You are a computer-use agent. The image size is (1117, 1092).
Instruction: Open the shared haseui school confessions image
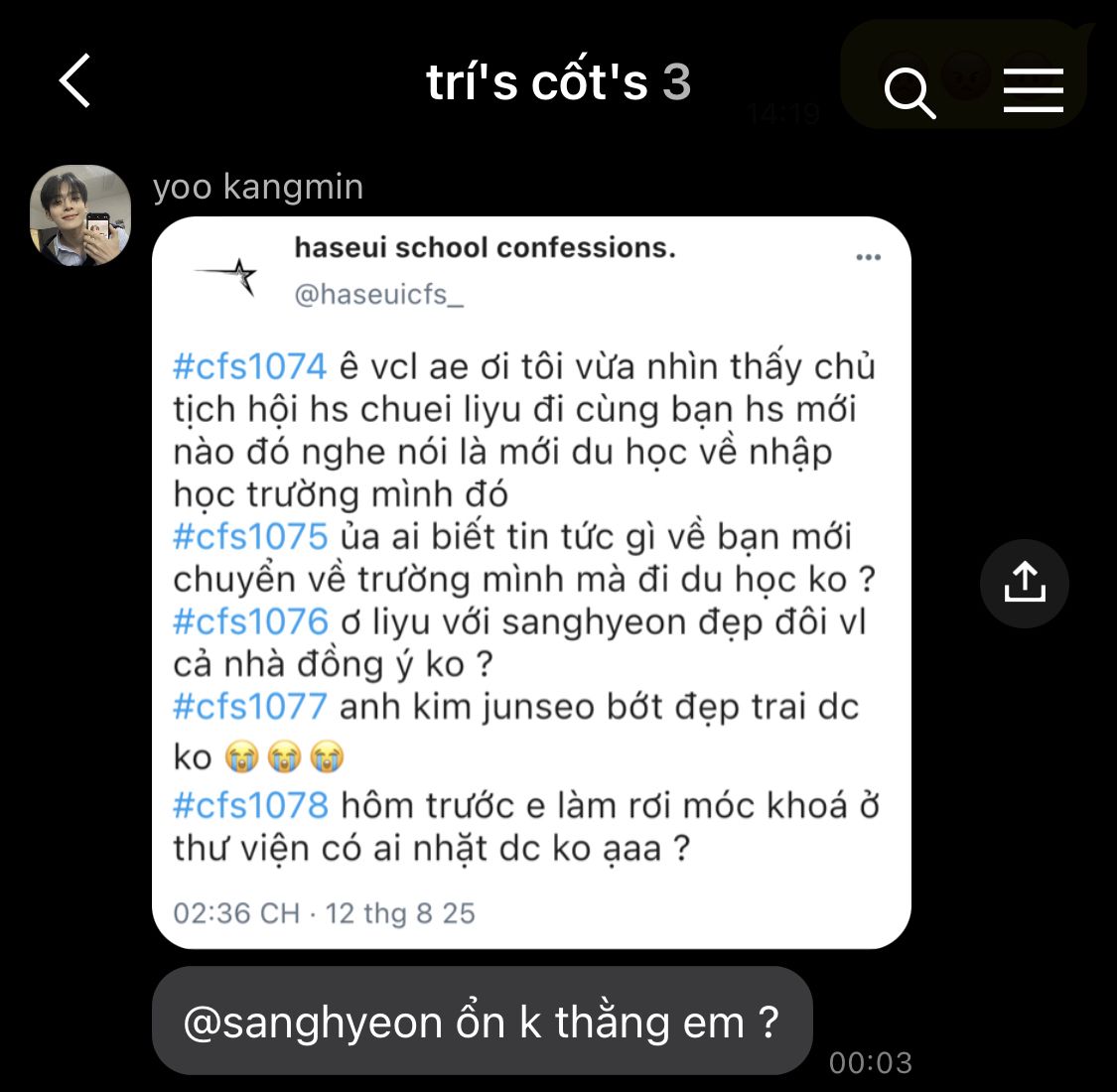coord(531,583)
